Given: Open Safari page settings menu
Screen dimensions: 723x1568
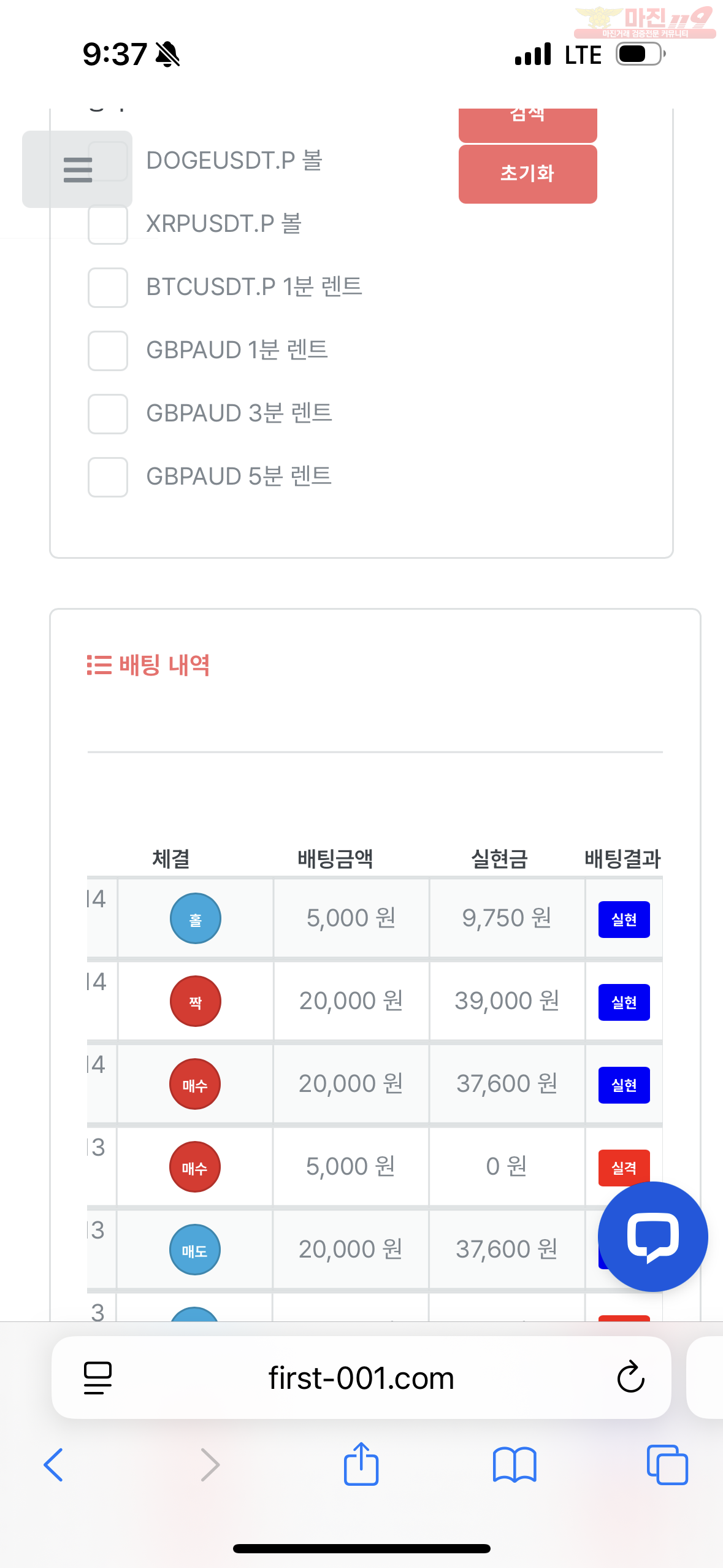Looking at the screenshot, I should [98, 1378].
